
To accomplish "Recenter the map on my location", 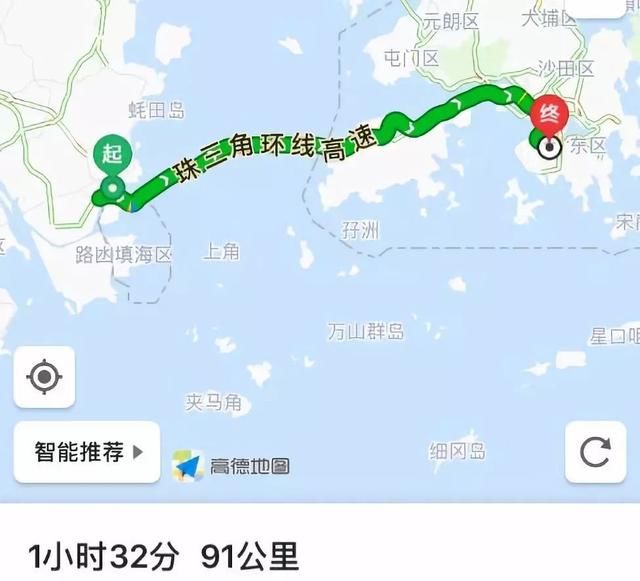I will [44, 377].
